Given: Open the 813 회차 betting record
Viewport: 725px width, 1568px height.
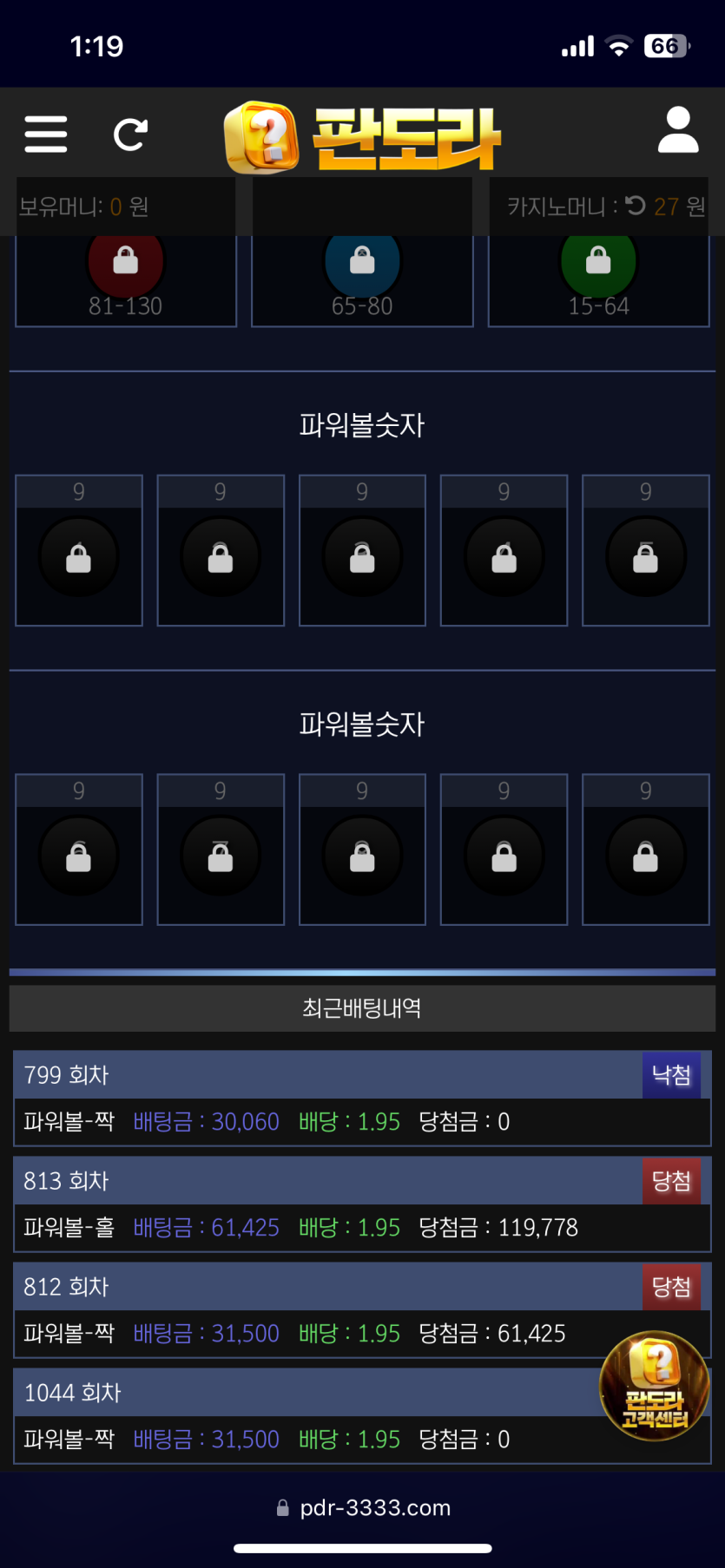Looking at the screenshot, I should pyautogui.click(x=330, y=1181).
